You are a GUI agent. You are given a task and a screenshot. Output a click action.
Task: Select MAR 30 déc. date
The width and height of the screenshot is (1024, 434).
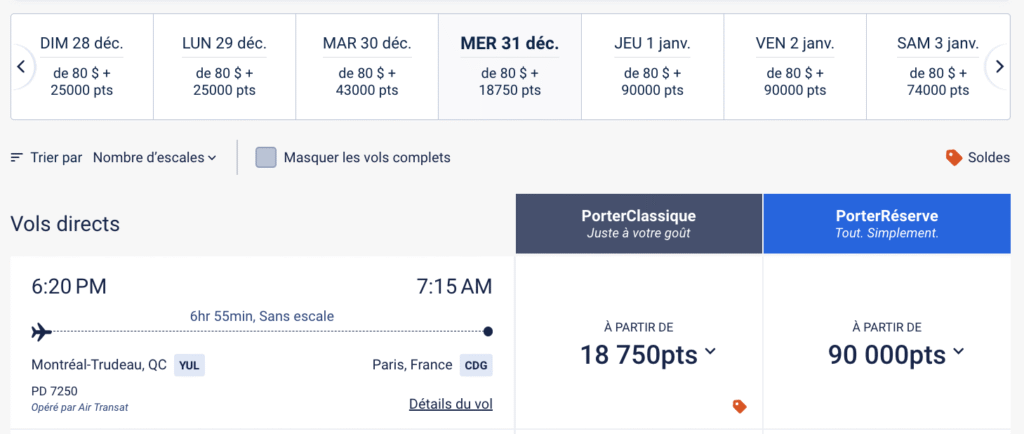[367, 67]
